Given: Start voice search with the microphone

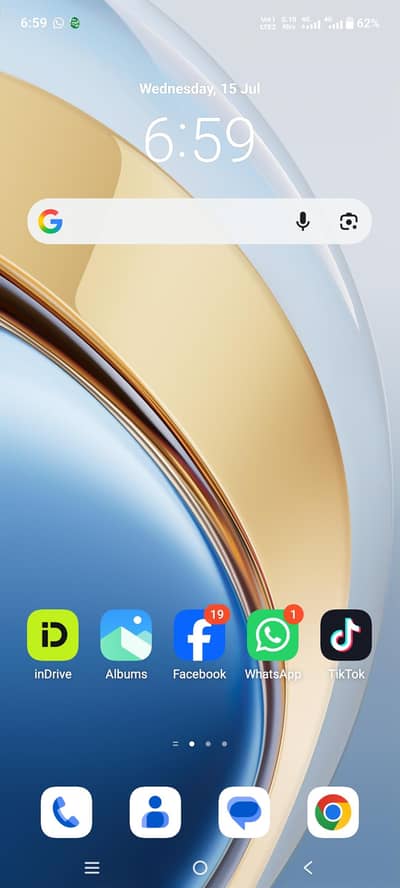Looking at the screenshot, I should [x=303, y=221].
